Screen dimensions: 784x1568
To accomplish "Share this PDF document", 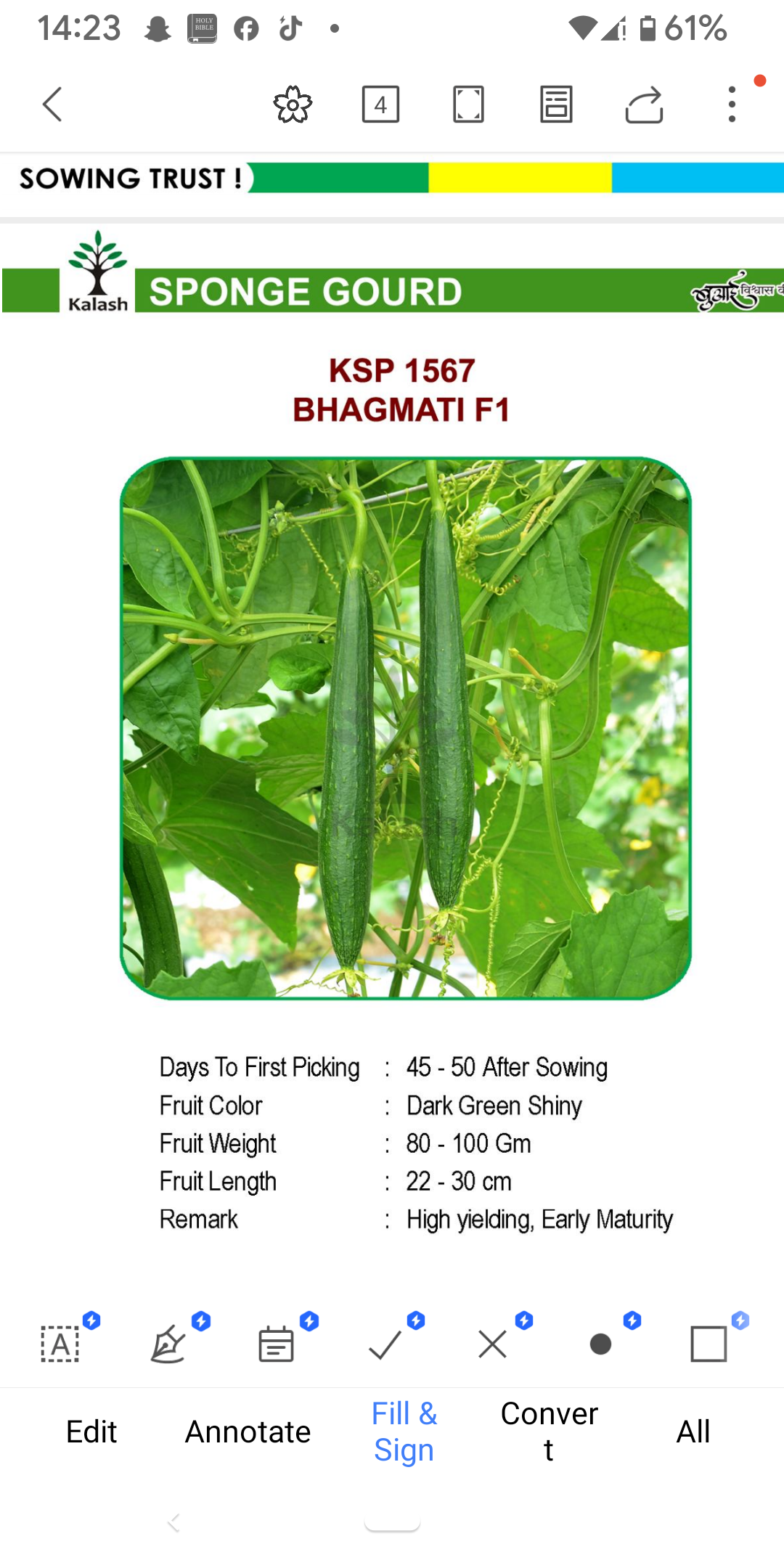I will [x=644, y=105].
